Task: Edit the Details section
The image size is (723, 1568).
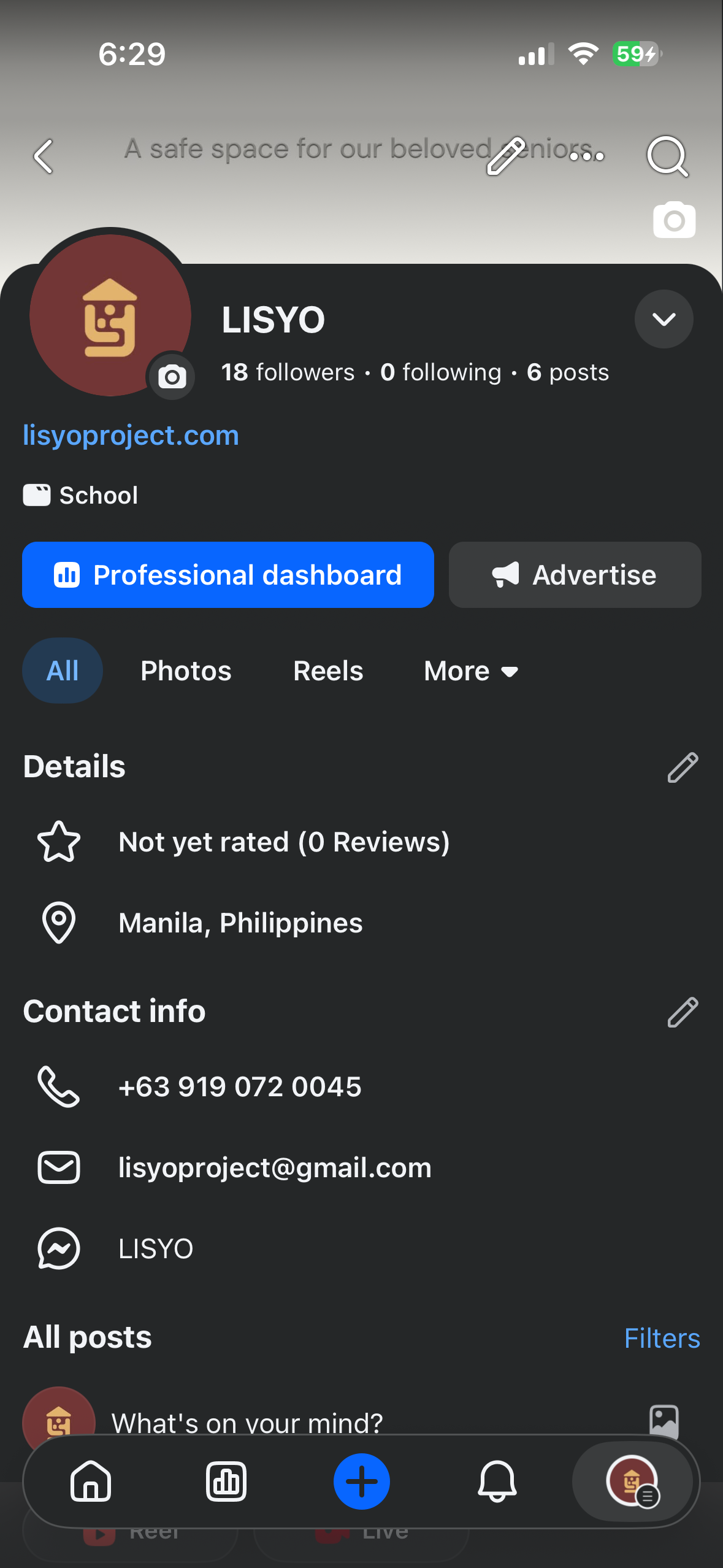Action: point(683,767)
